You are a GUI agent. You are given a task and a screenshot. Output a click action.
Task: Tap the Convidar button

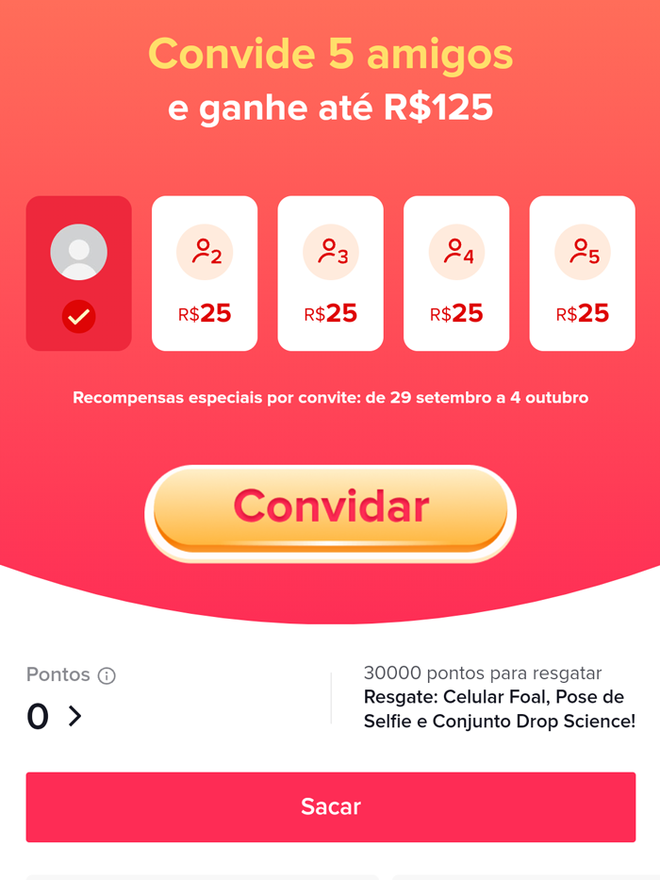click(x=330, y=510)
